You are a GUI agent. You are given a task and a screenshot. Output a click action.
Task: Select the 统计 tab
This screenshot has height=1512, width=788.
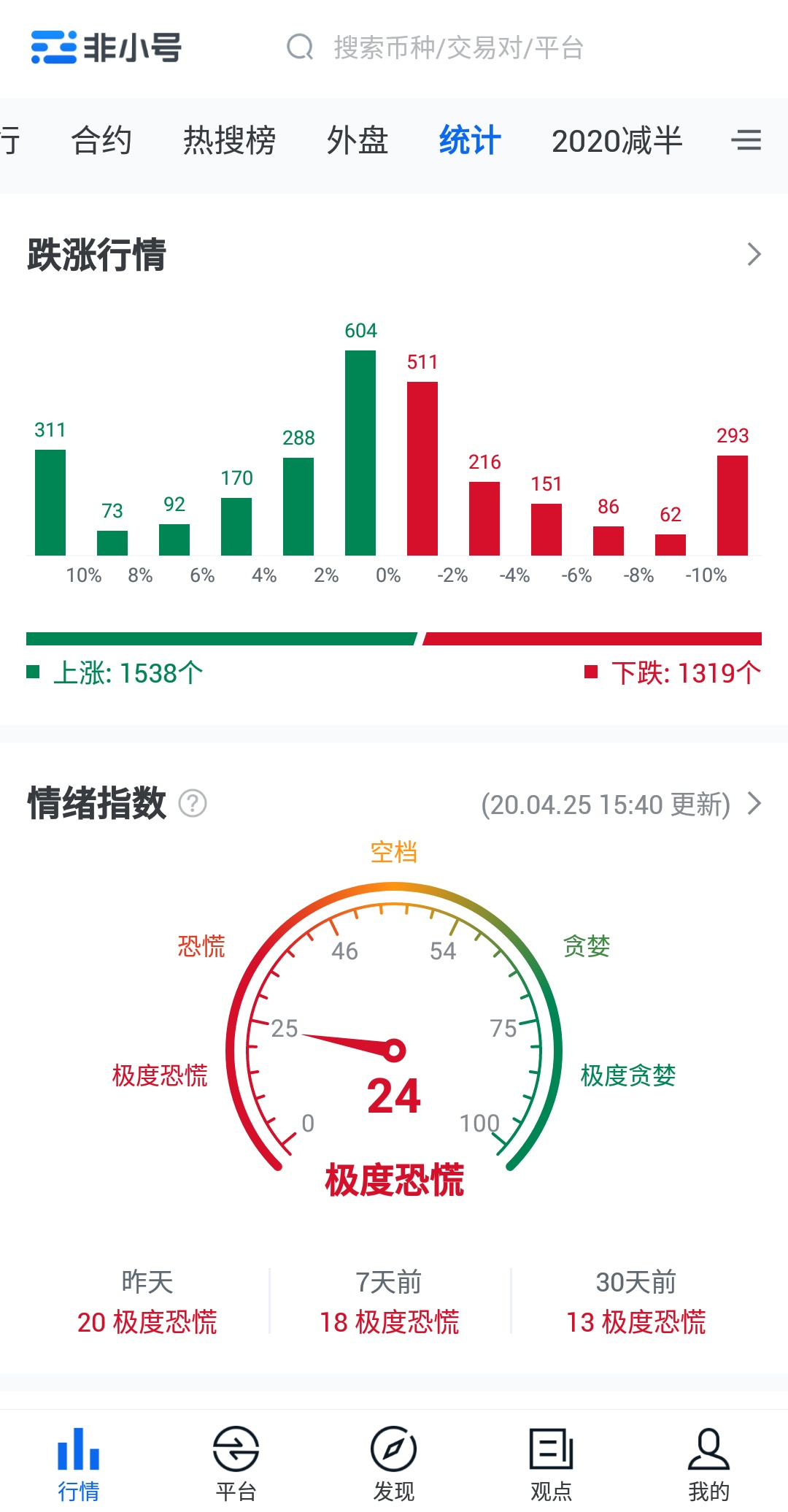[470, 140]
